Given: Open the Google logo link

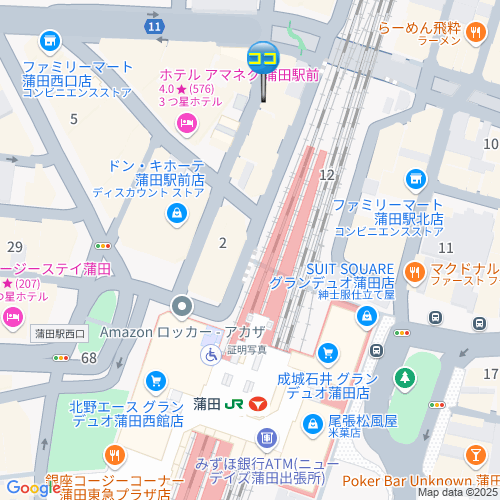Looking at the screenshot, I should click(x=33, y=488).
